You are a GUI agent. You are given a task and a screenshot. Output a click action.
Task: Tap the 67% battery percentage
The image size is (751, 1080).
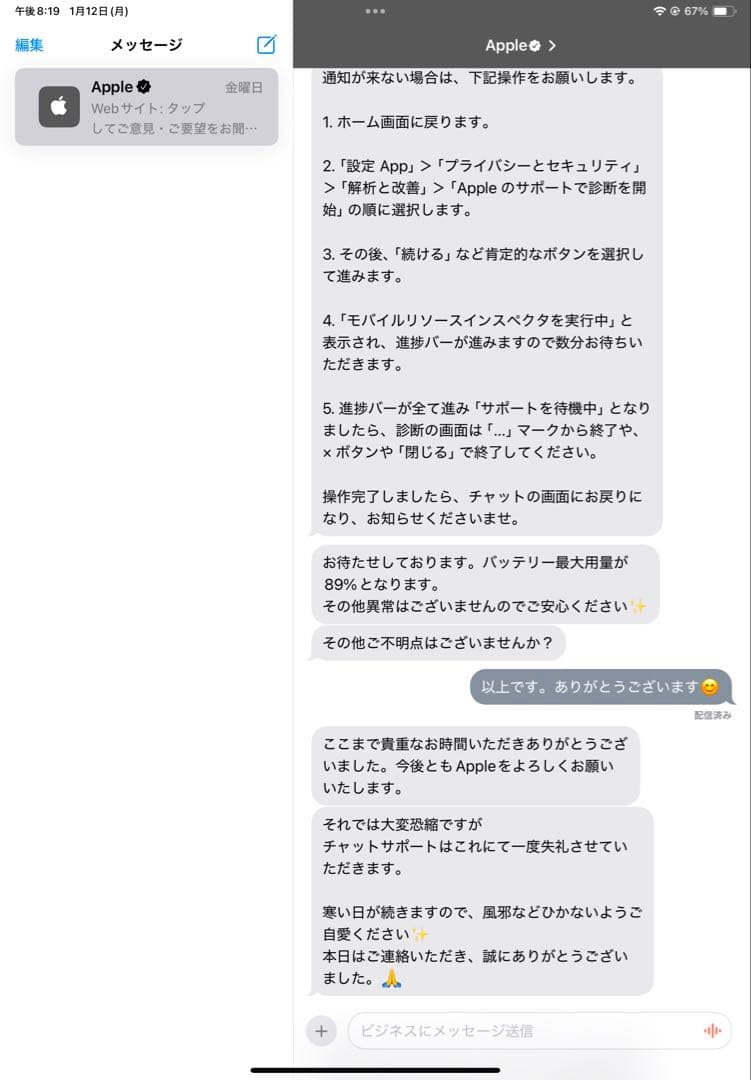[x=694, y=11]
